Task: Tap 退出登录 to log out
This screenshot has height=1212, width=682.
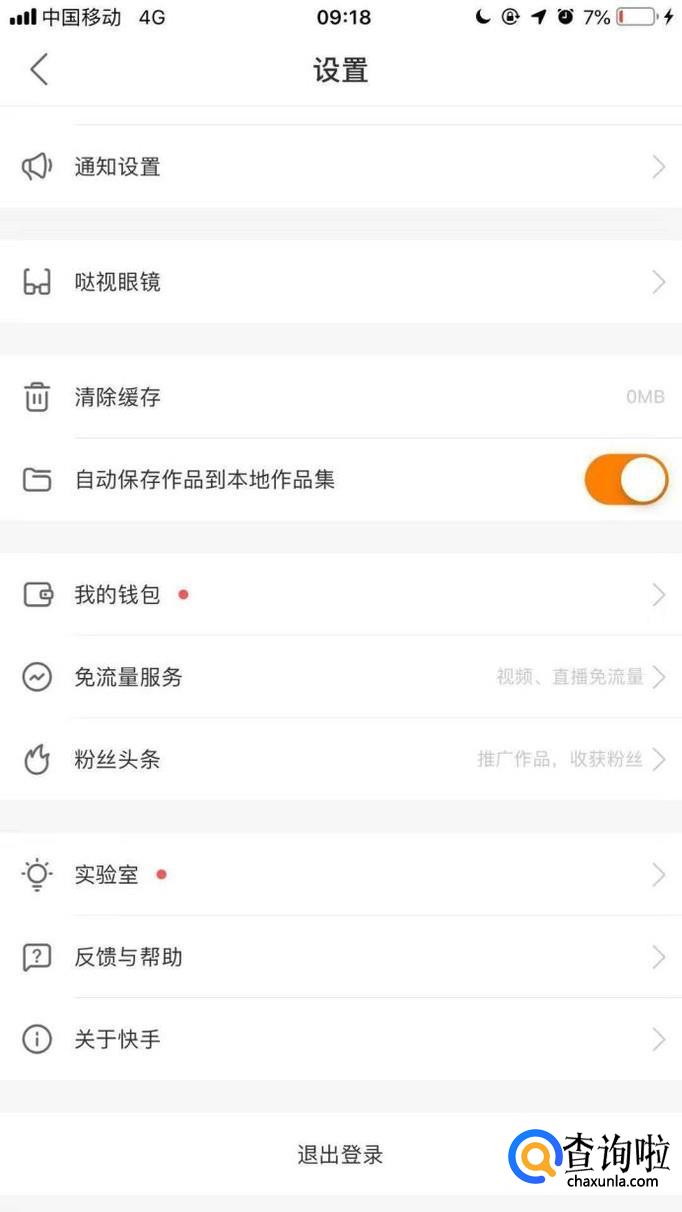Action: pos(340,1155)
